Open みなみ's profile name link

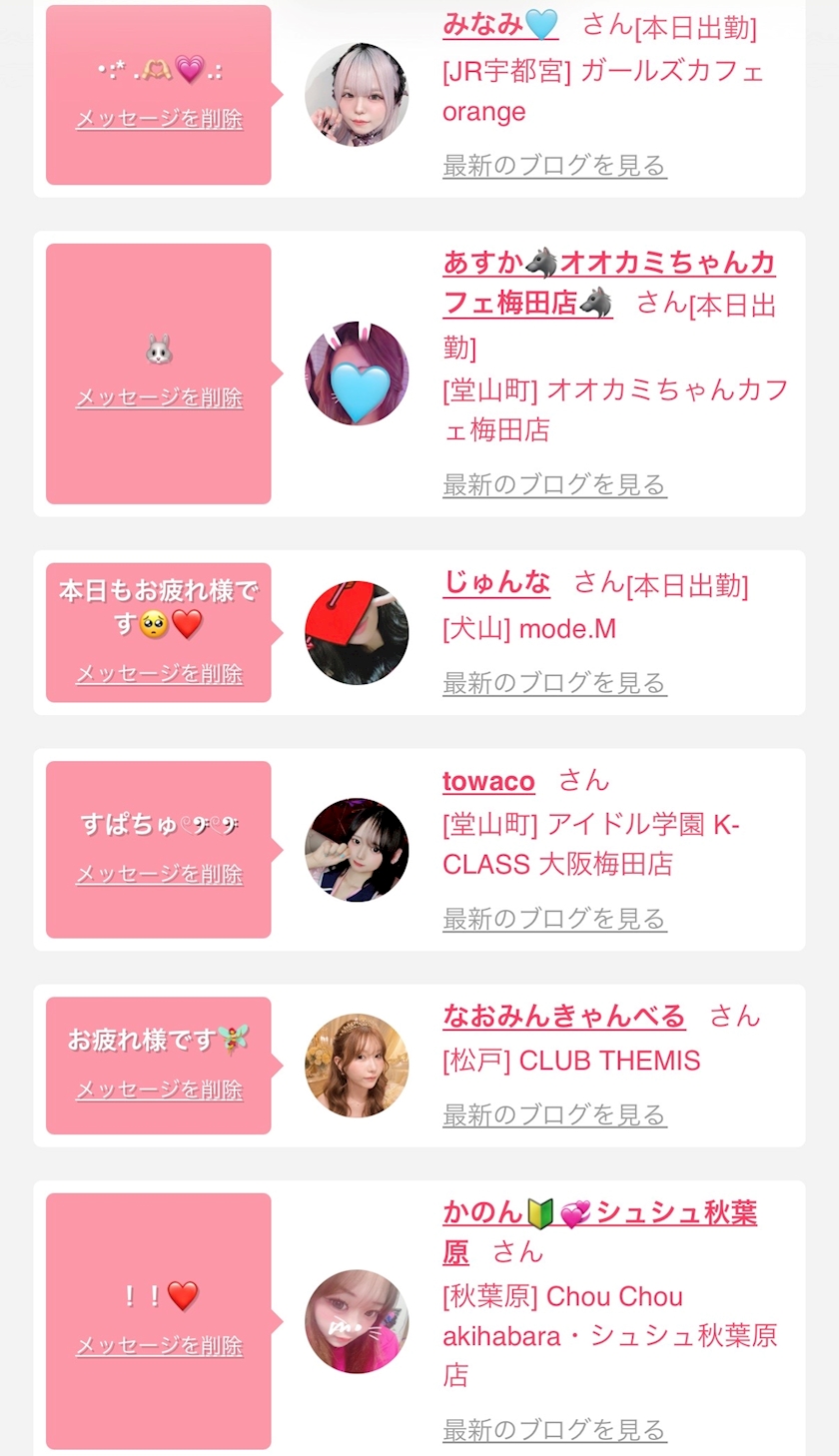(x=500, y=24)
